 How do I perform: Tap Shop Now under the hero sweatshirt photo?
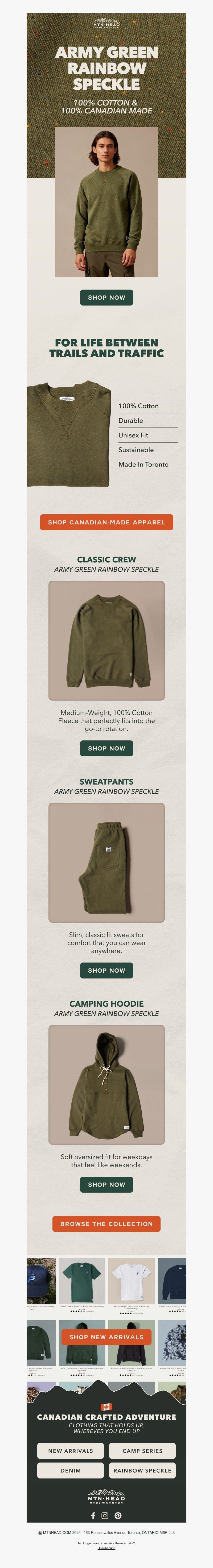click(x=106, y=297)
